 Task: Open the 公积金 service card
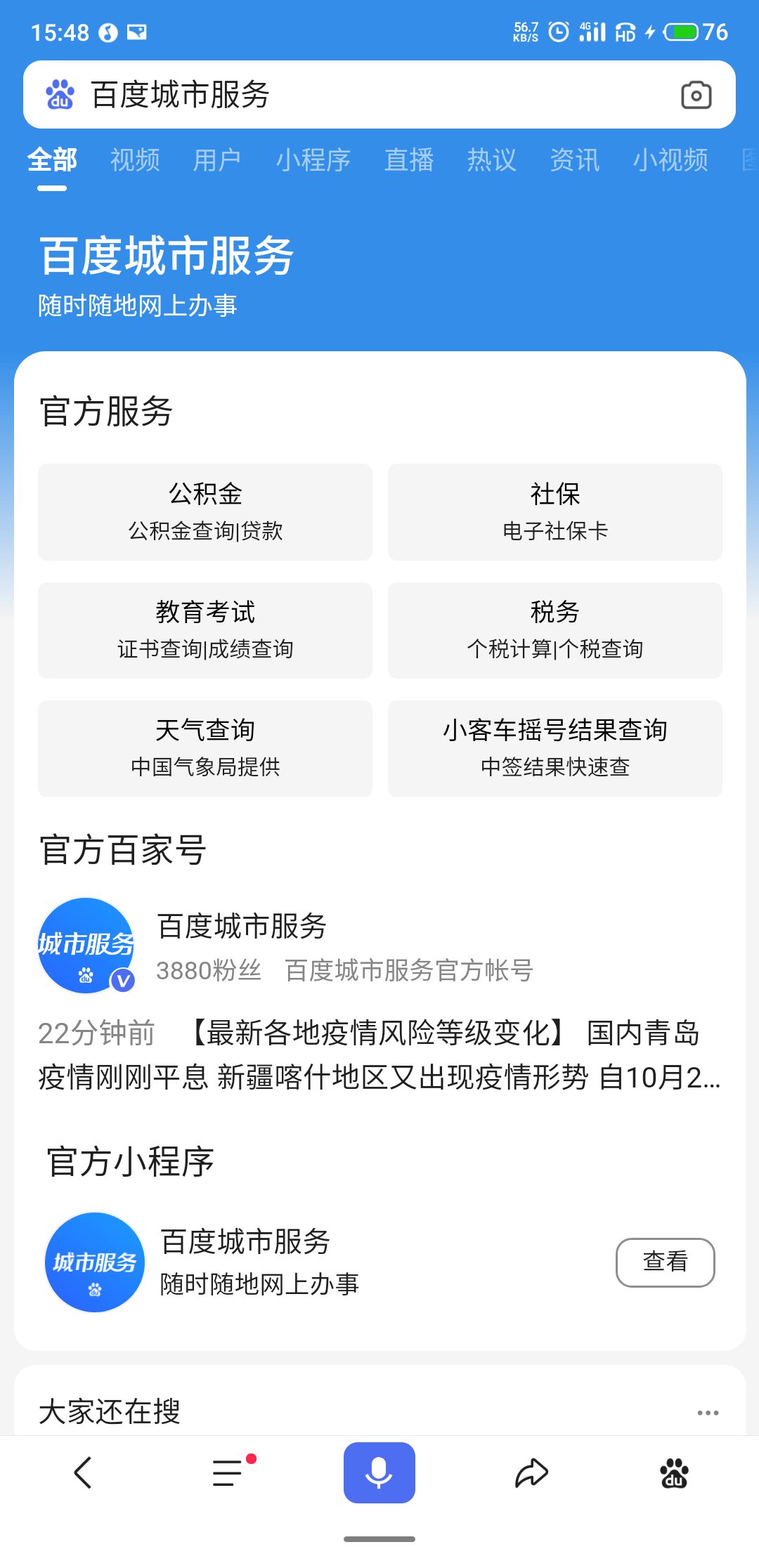coord(205,511)
